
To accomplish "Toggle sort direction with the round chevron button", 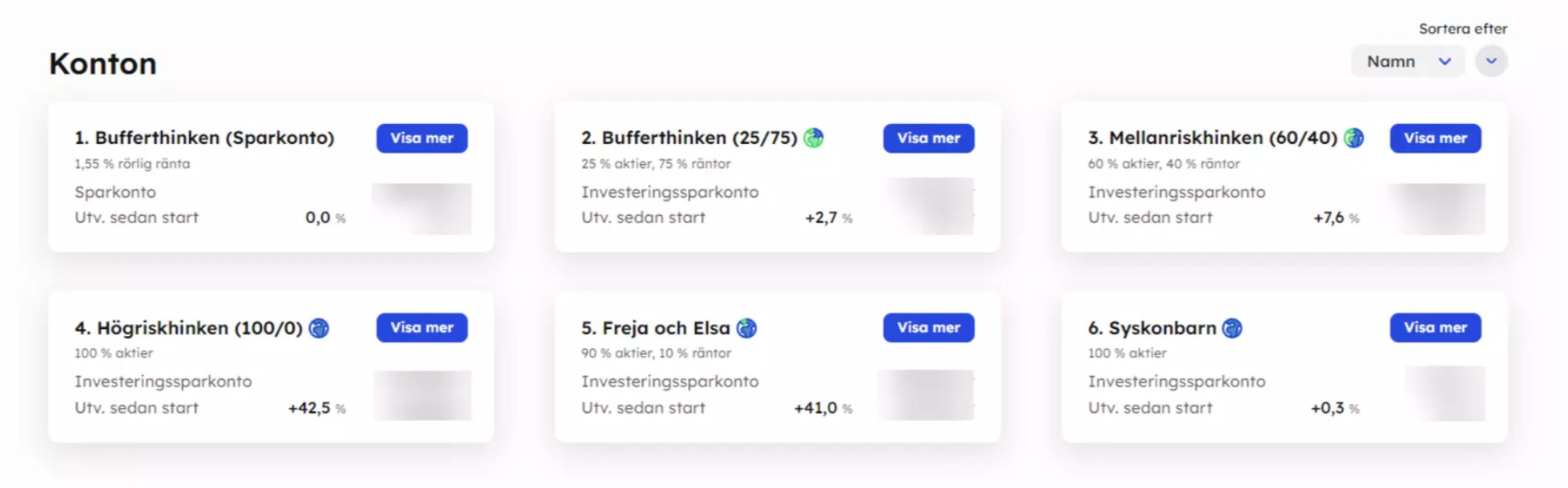I will tap(1491, 62).
